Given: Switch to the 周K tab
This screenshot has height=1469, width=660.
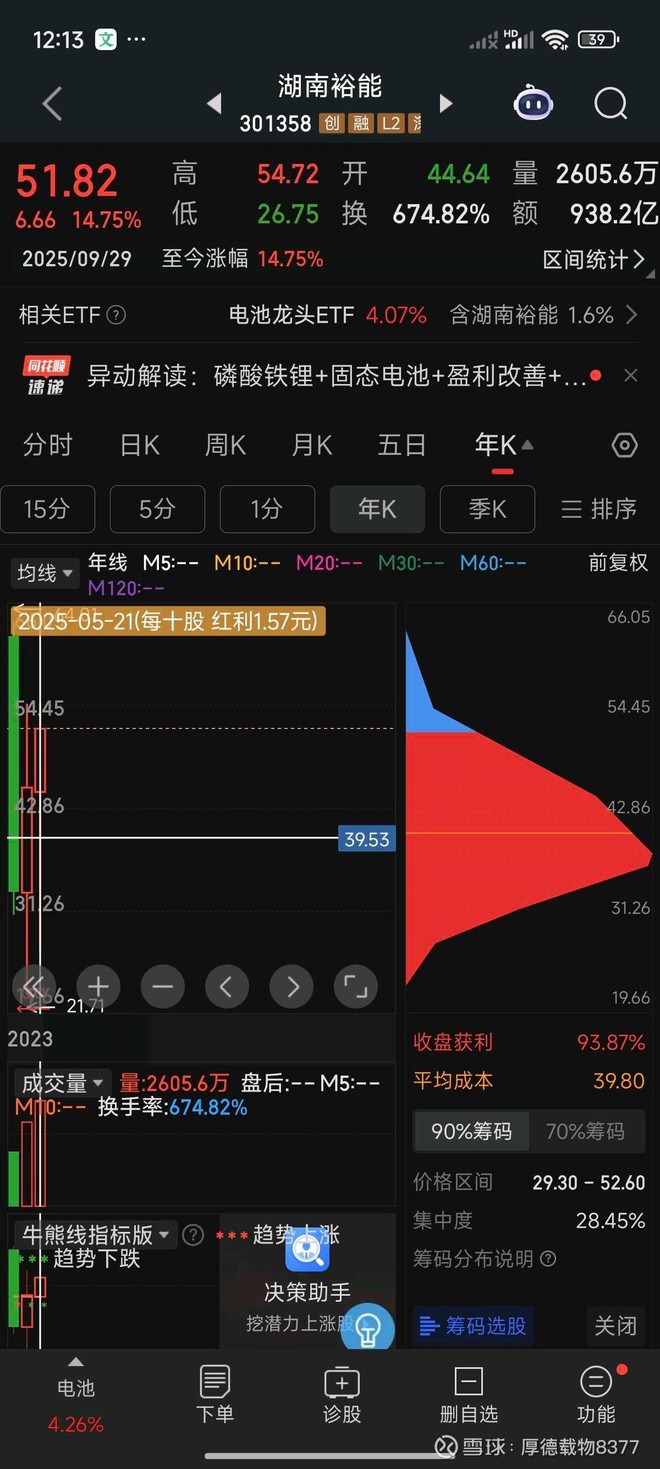Looking at the screenshot, I should (x=225, y=445).
